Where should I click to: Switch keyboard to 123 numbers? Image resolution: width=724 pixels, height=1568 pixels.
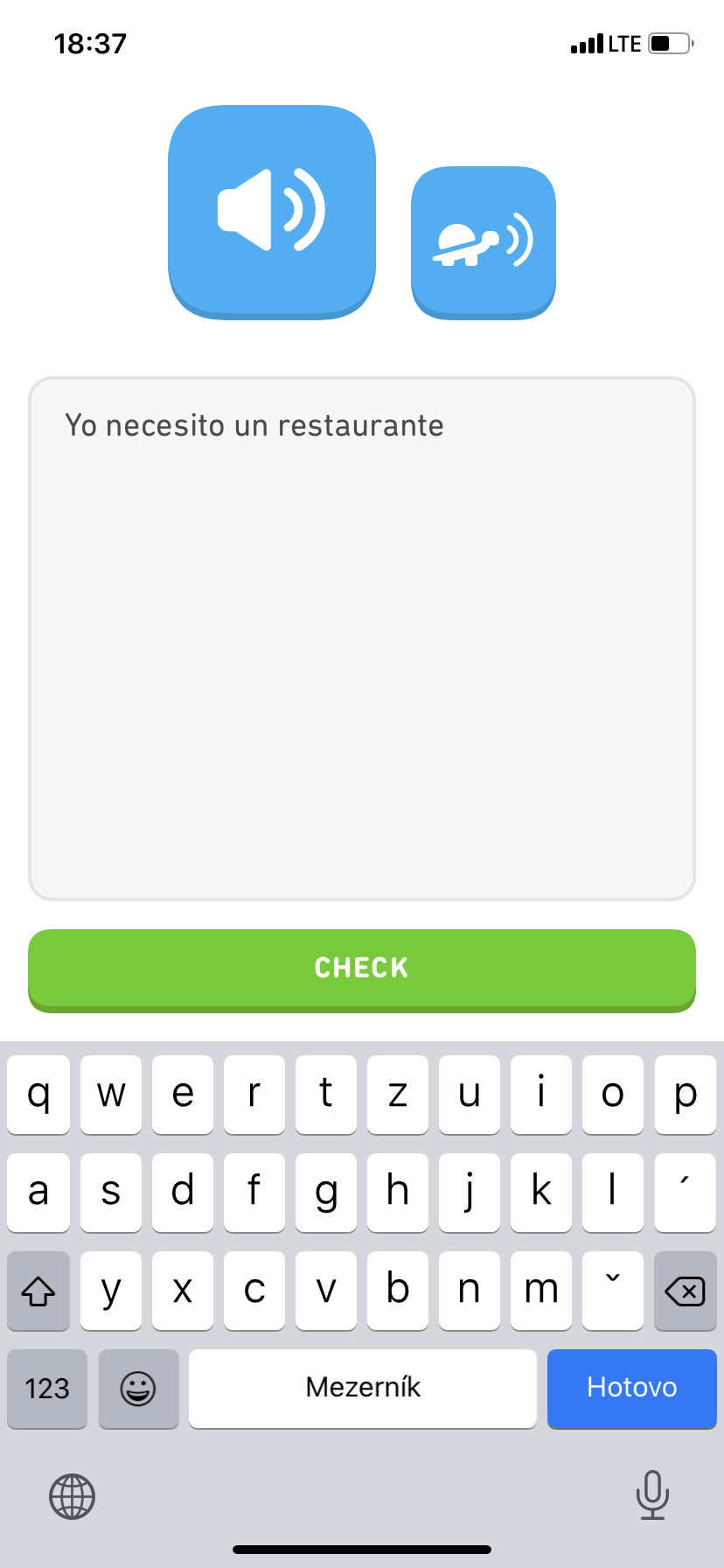click(47, 1388)
